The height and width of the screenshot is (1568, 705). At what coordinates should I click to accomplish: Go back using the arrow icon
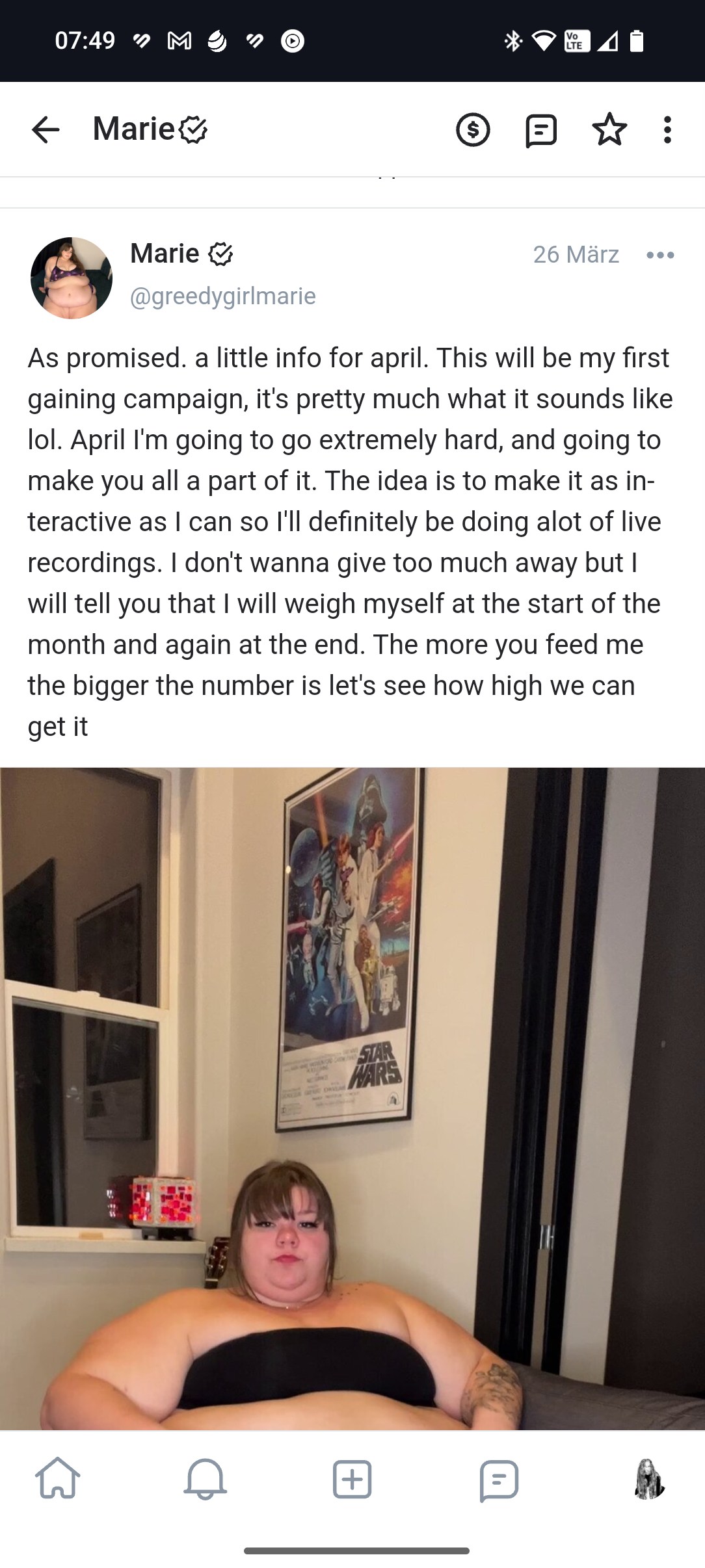pos(46,129)
